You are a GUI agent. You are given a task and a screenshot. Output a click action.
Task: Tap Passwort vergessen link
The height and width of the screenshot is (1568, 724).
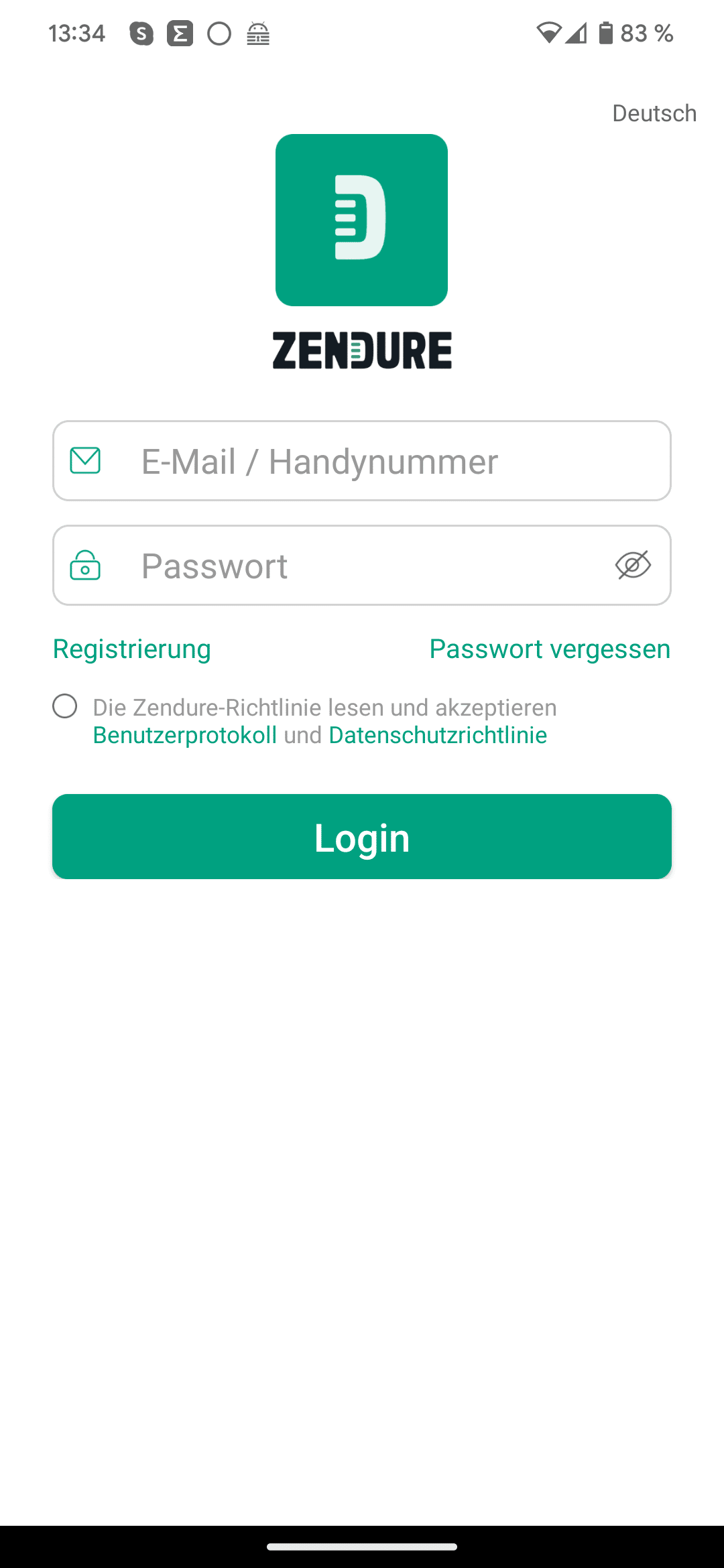click(550, 649)
